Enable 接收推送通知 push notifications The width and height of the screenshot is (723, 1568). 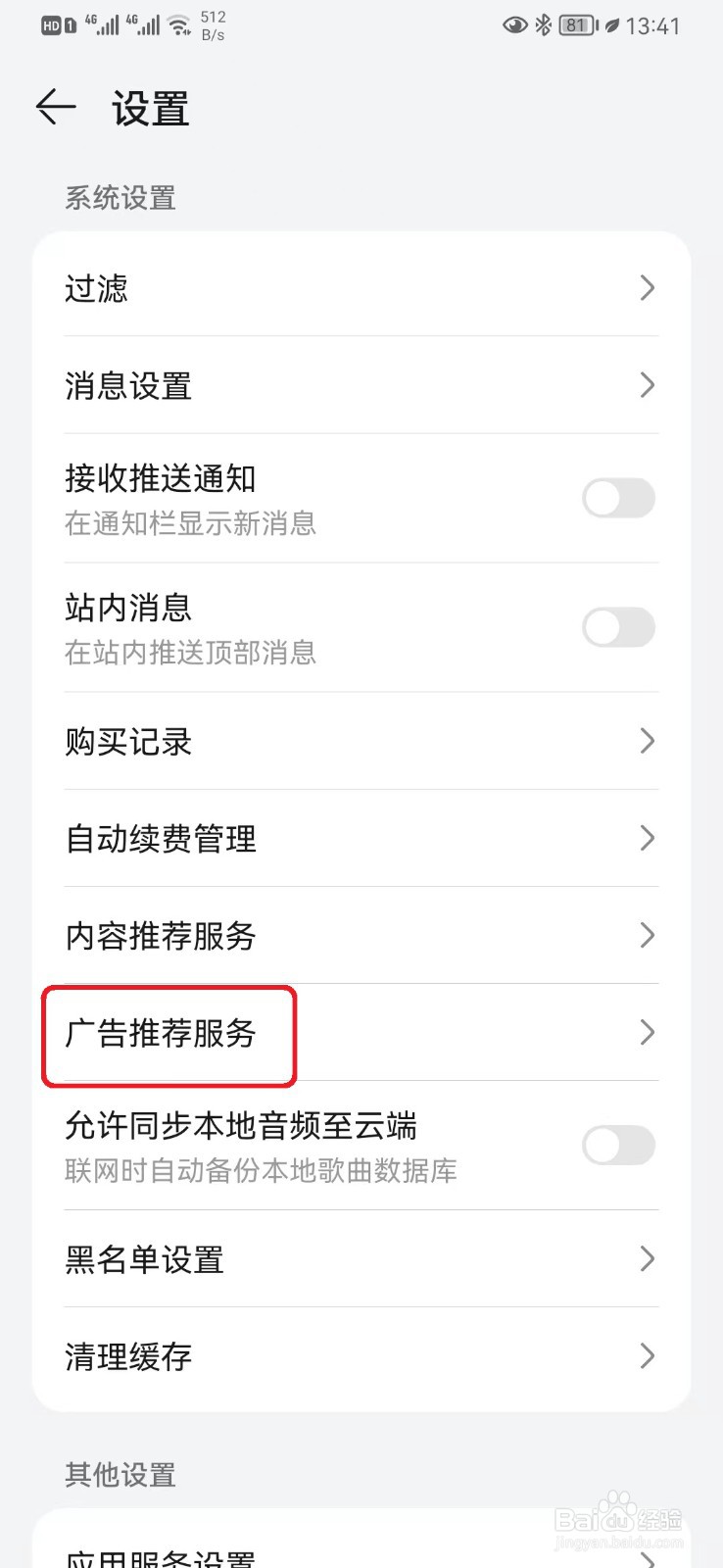pos(618,498)
